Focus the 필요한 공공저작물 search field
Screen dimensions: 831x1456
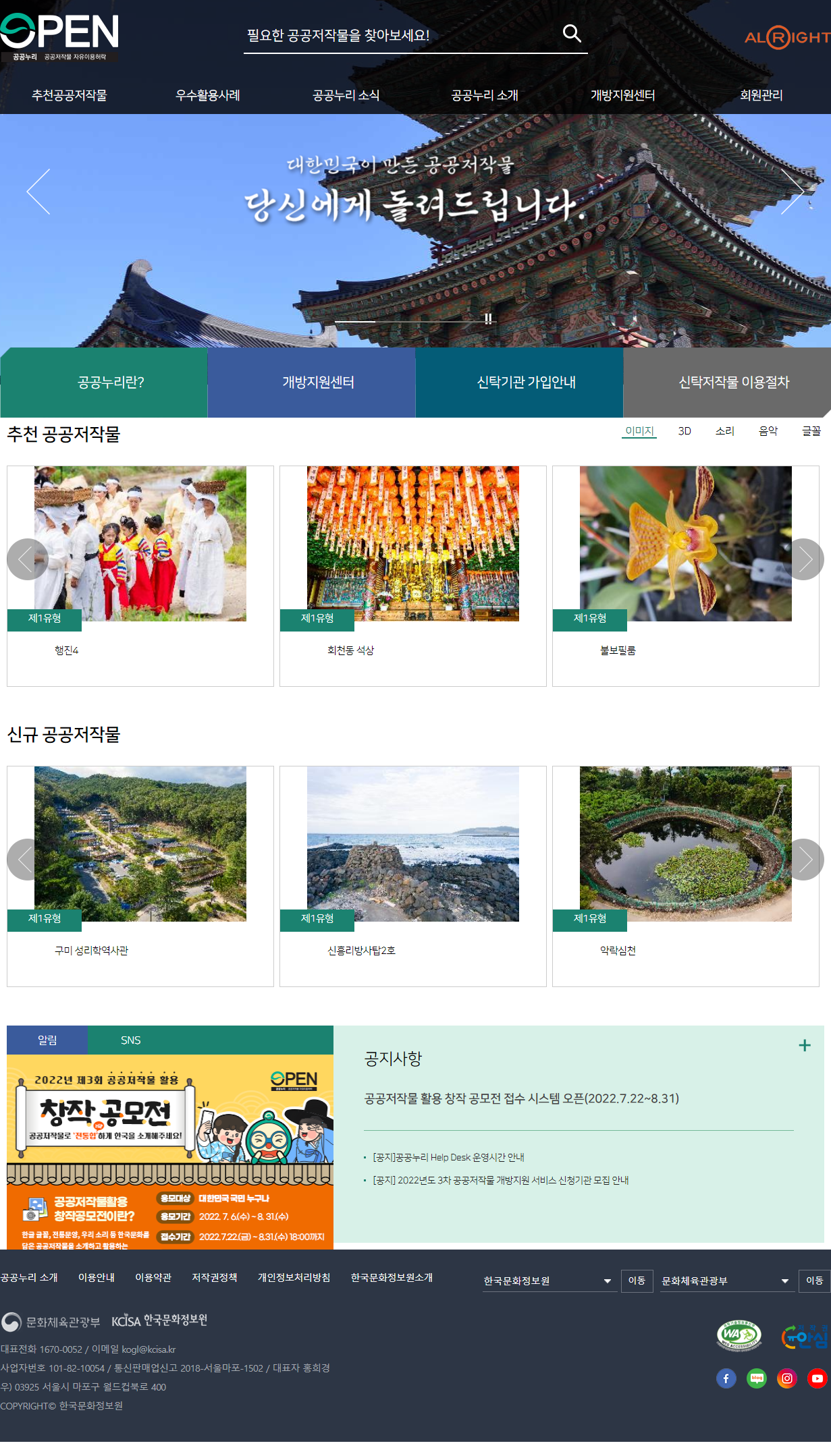pos(398,35)
